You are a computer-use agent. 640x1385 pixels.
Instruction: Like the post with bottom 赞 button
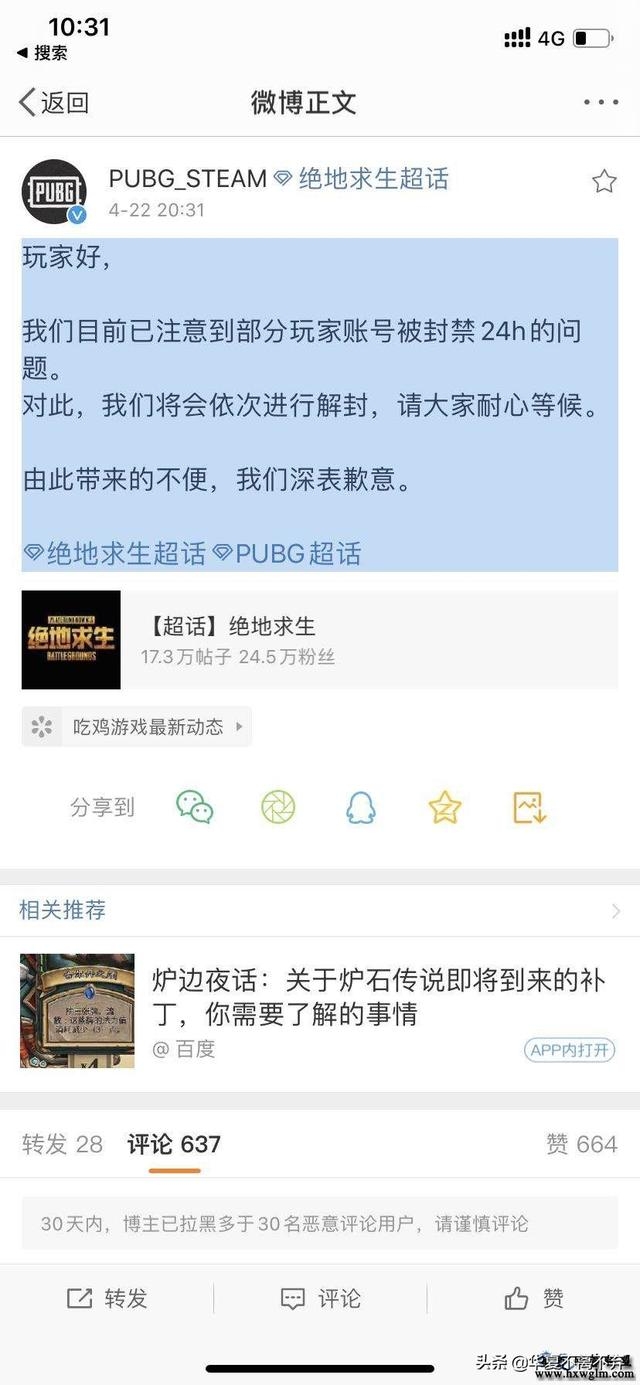pyautogui.click(x=534, y=1298)
